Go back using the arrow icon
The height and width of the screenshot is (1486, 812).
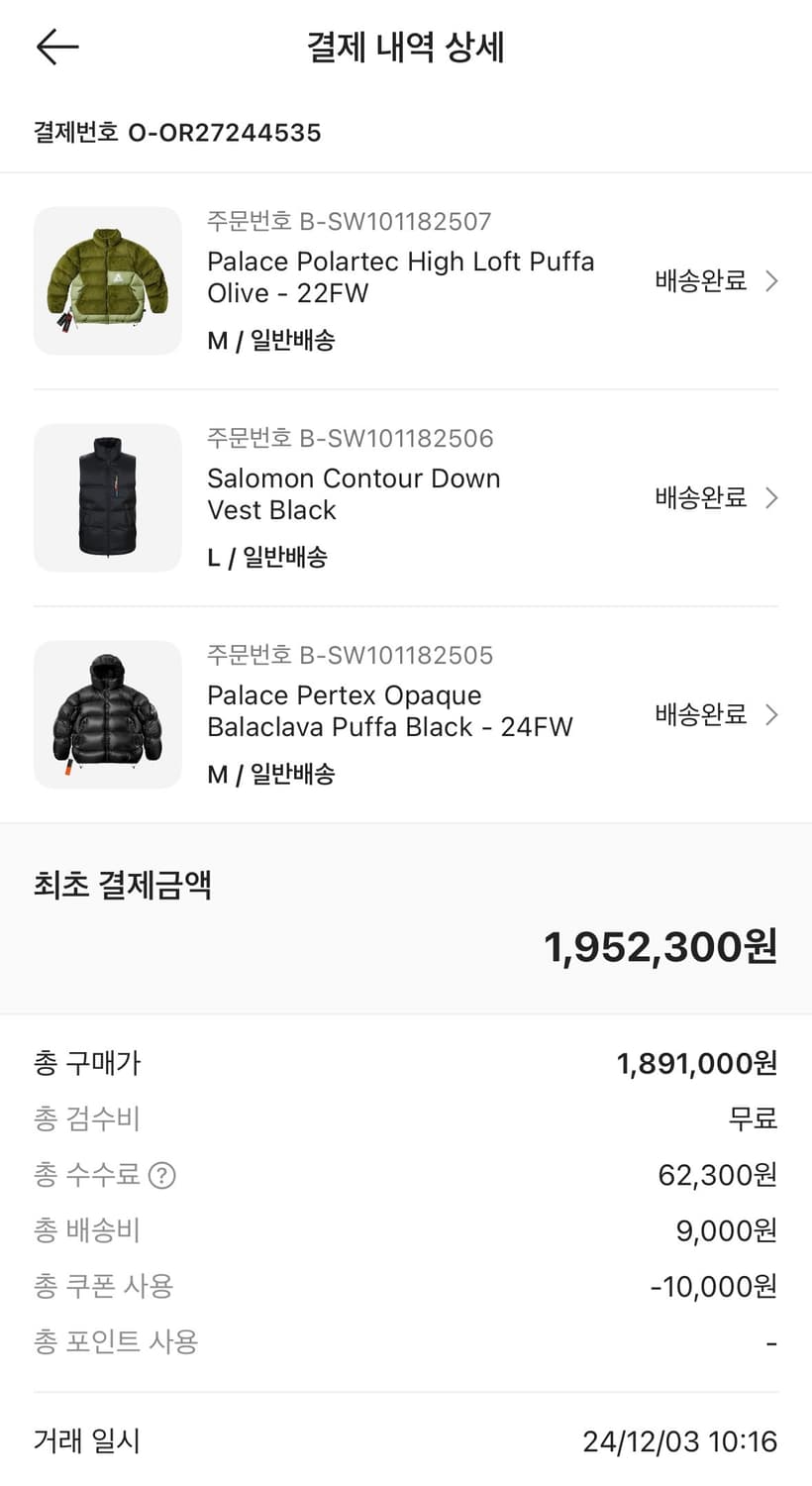pos(56,47)
